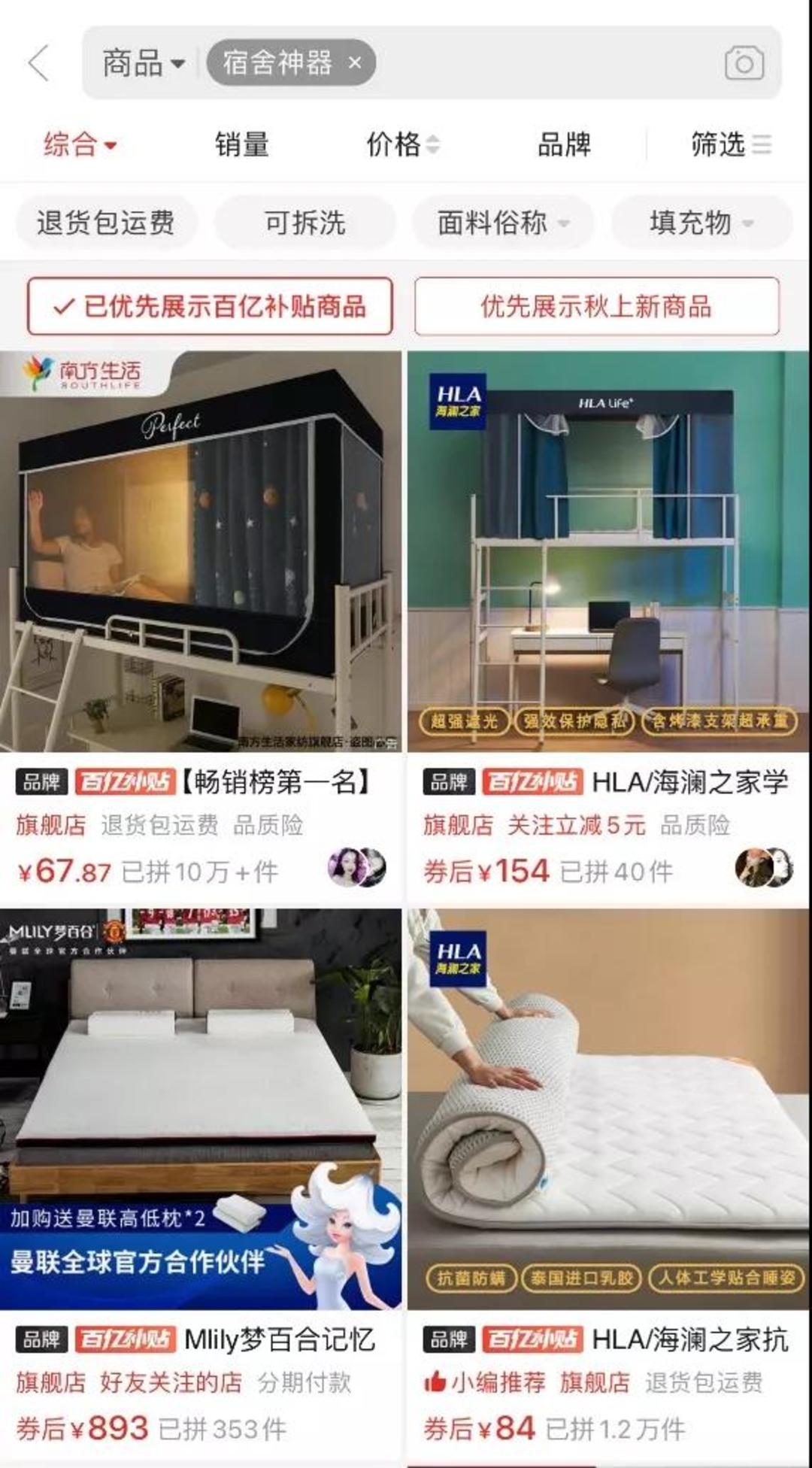Screen dimensions: 812x1468
Task: Open the HLA bed curtain product priced ¥154
Action: (x=607, y=551)
